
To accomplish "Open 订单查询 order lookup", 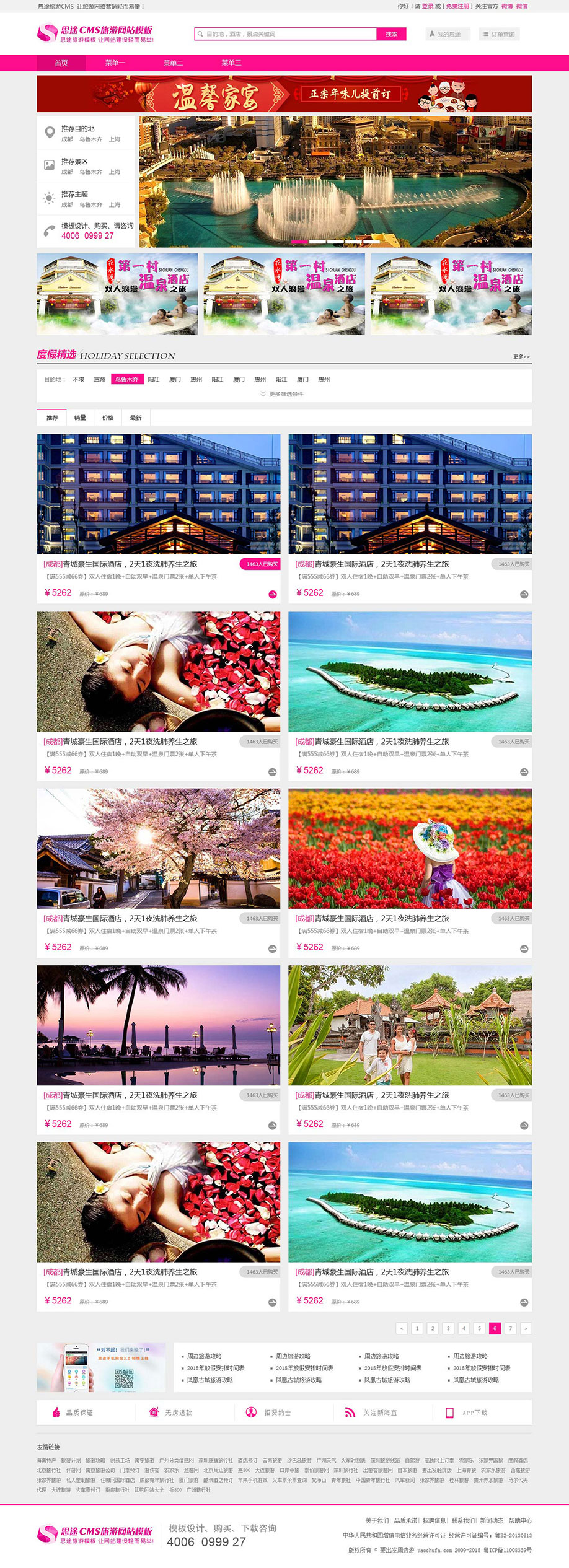I will click(499, 35).
